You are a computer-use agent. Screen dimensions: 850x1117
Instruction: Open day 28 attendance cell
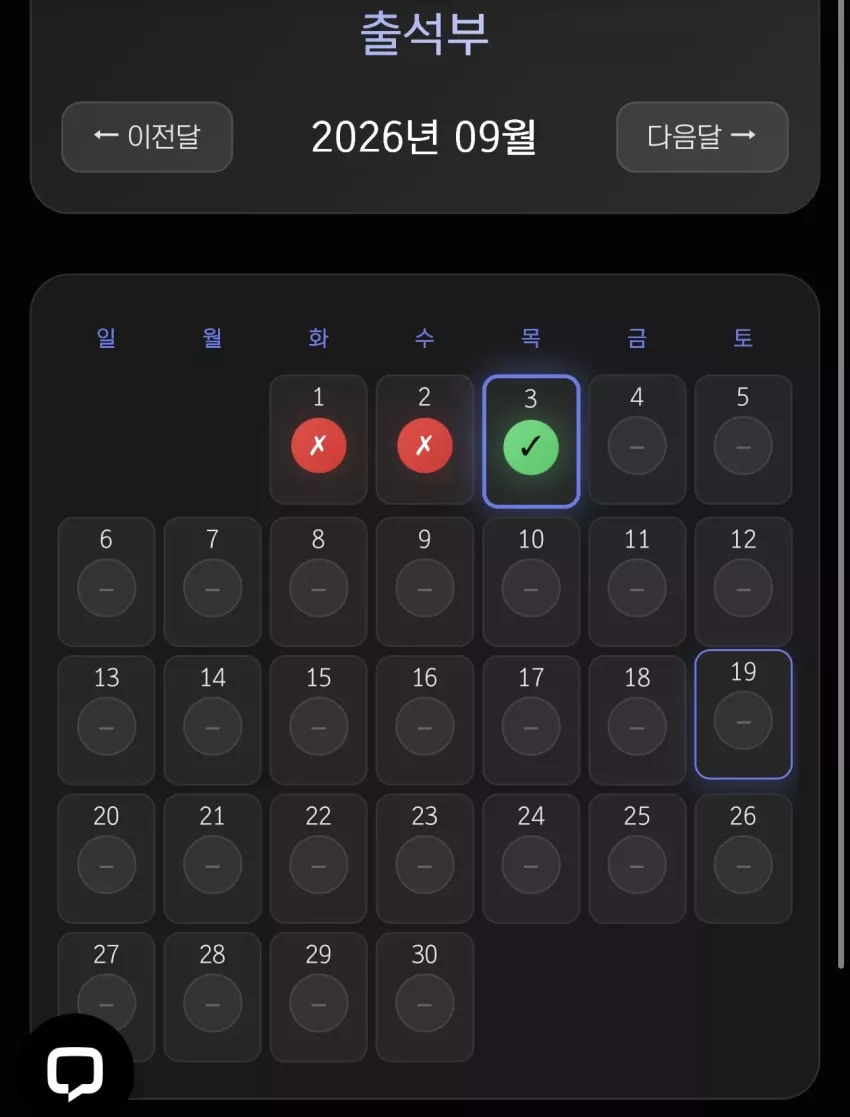click(212, 997)
